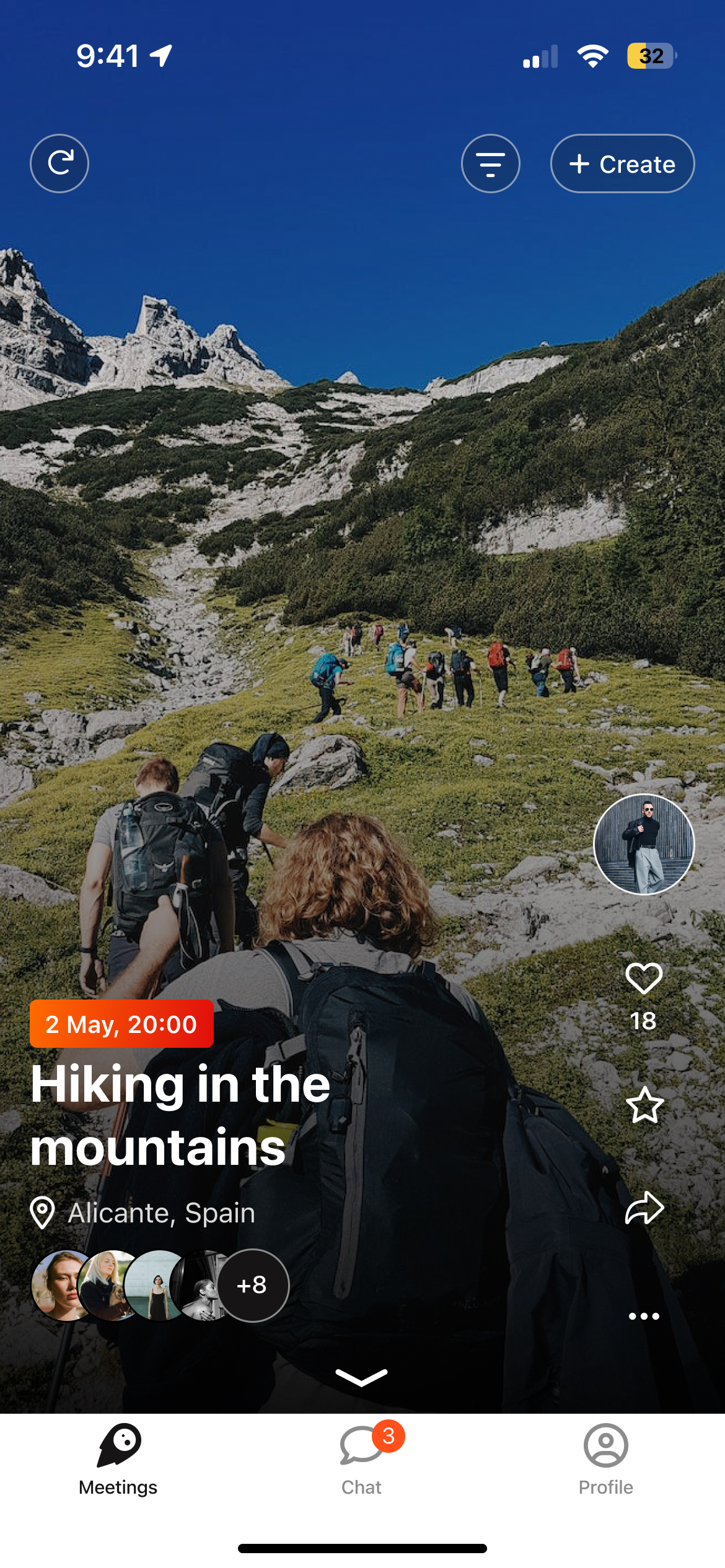Screen dimensions: 725x1568
Task: Create a new meeting
Action: pyautogui.click(x=622, y=163)
